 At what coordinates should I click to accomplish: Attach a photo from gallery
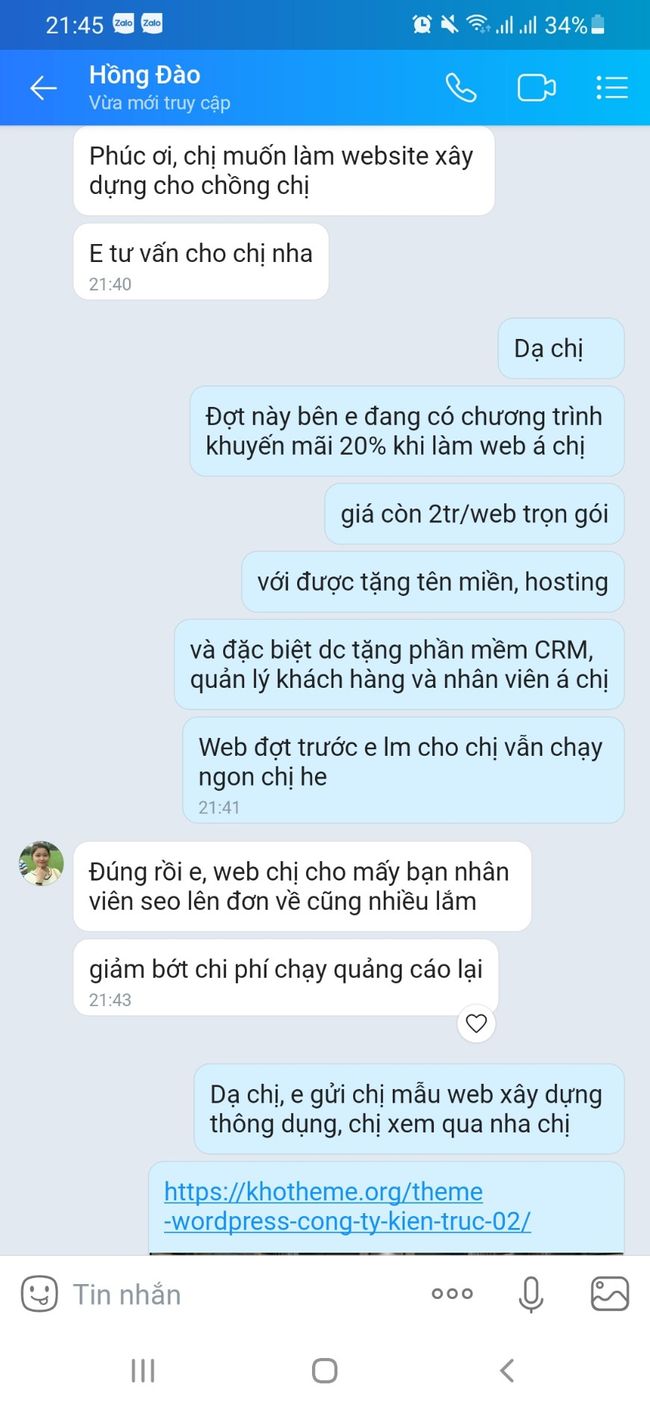[x=609, y=1294]
